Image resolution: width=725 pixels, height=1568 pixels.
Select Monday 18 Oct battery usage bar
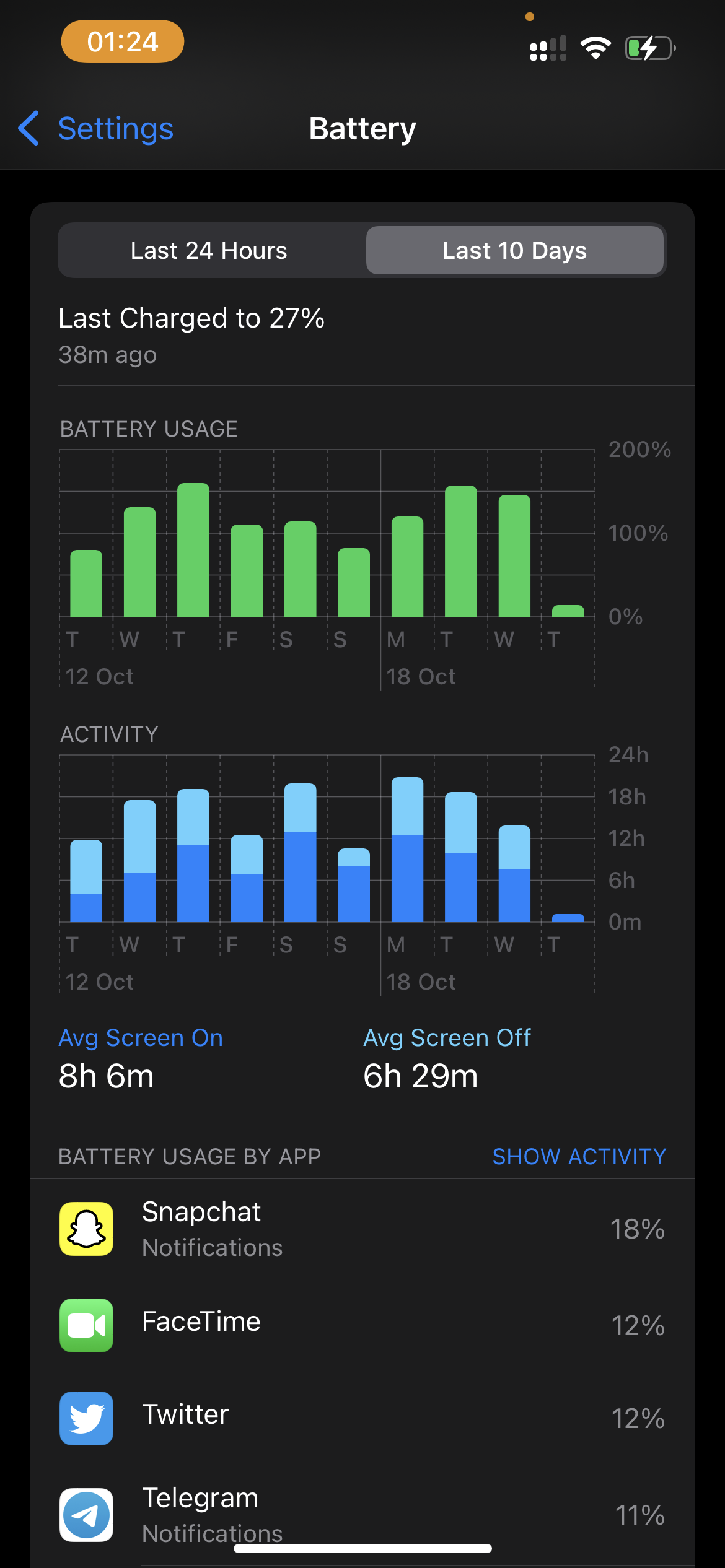[407, 566]
